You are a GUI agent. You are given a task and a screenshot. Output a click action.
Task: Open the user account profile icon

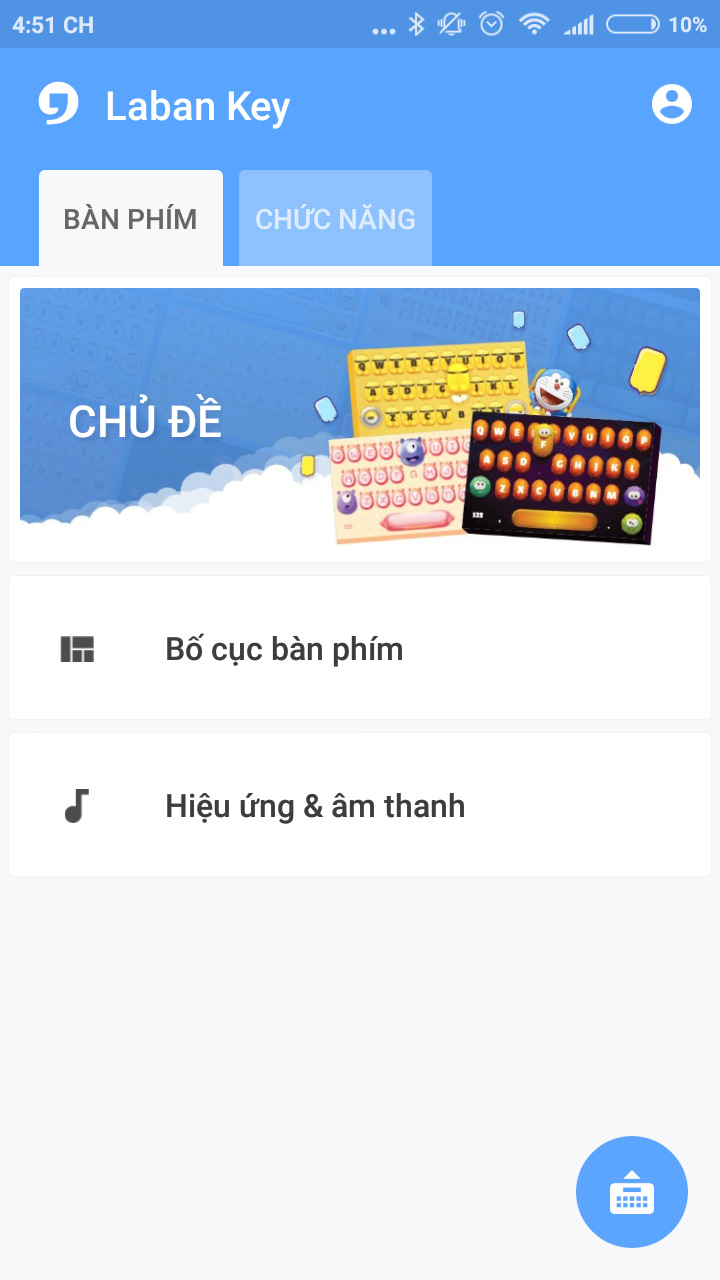point(671,103)
